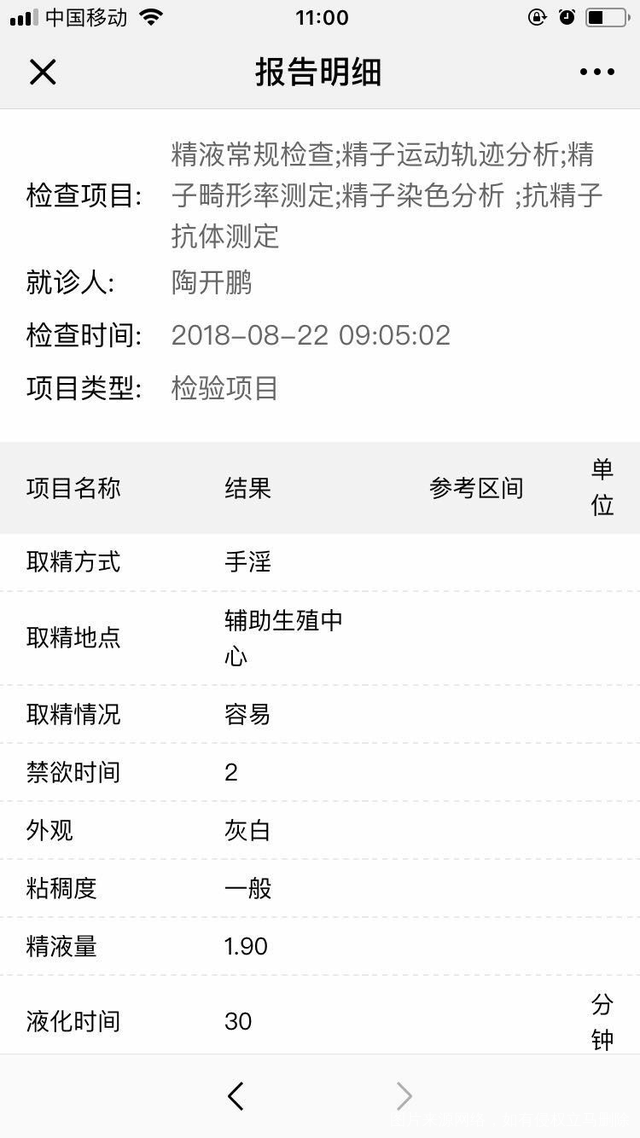
Task: Go back with the bottom left arrow
Action: [x=236, y=1097]
